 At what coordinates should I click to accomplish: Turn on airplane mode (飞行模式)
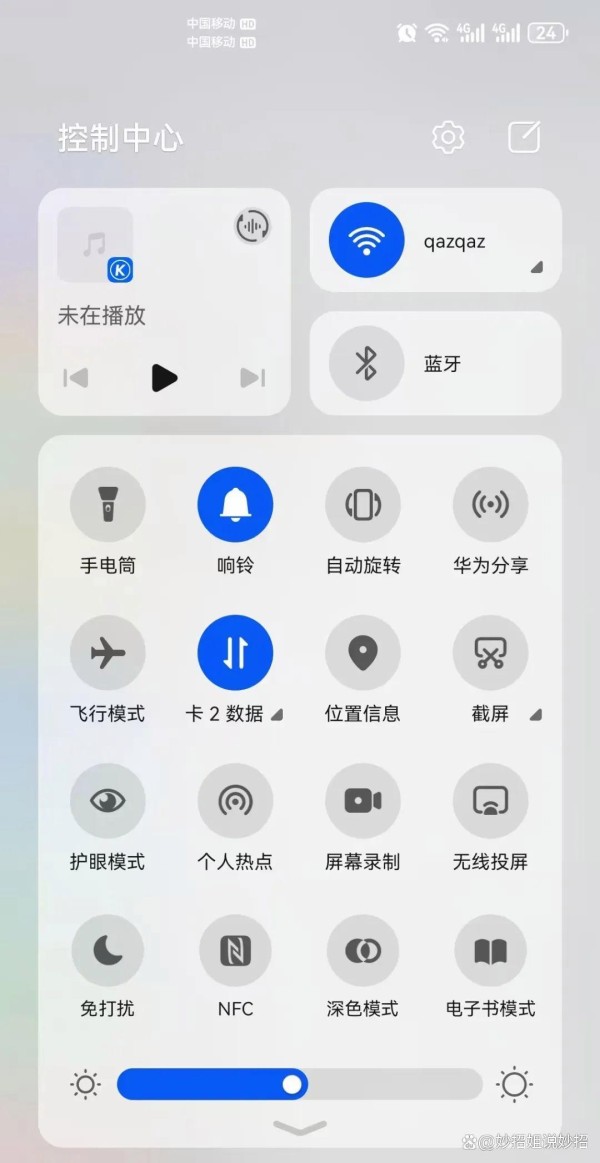[107, 653]
